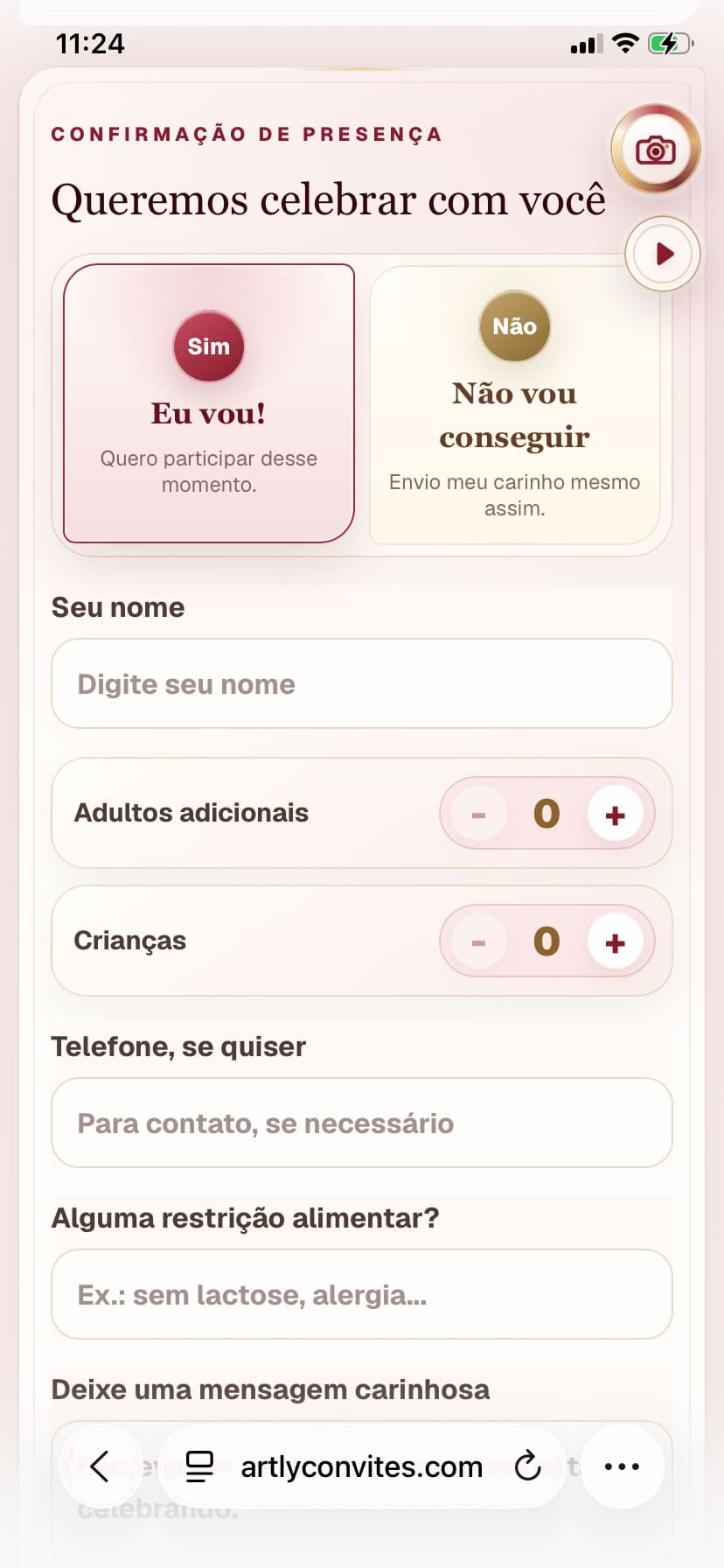Increase Adultos adicionais count with plus

click(x=616, y=814)
